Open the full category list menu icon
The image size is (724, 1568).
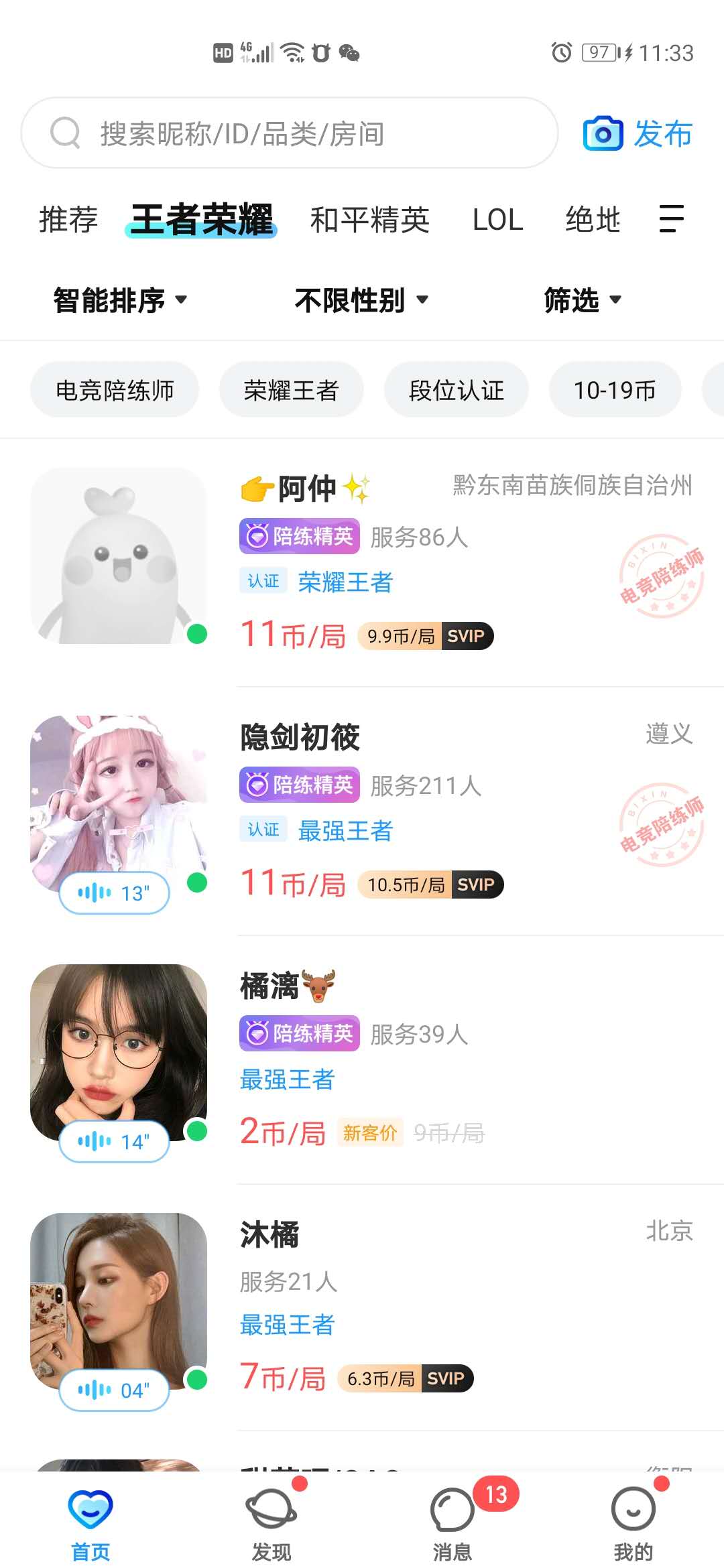click(671, 219)
